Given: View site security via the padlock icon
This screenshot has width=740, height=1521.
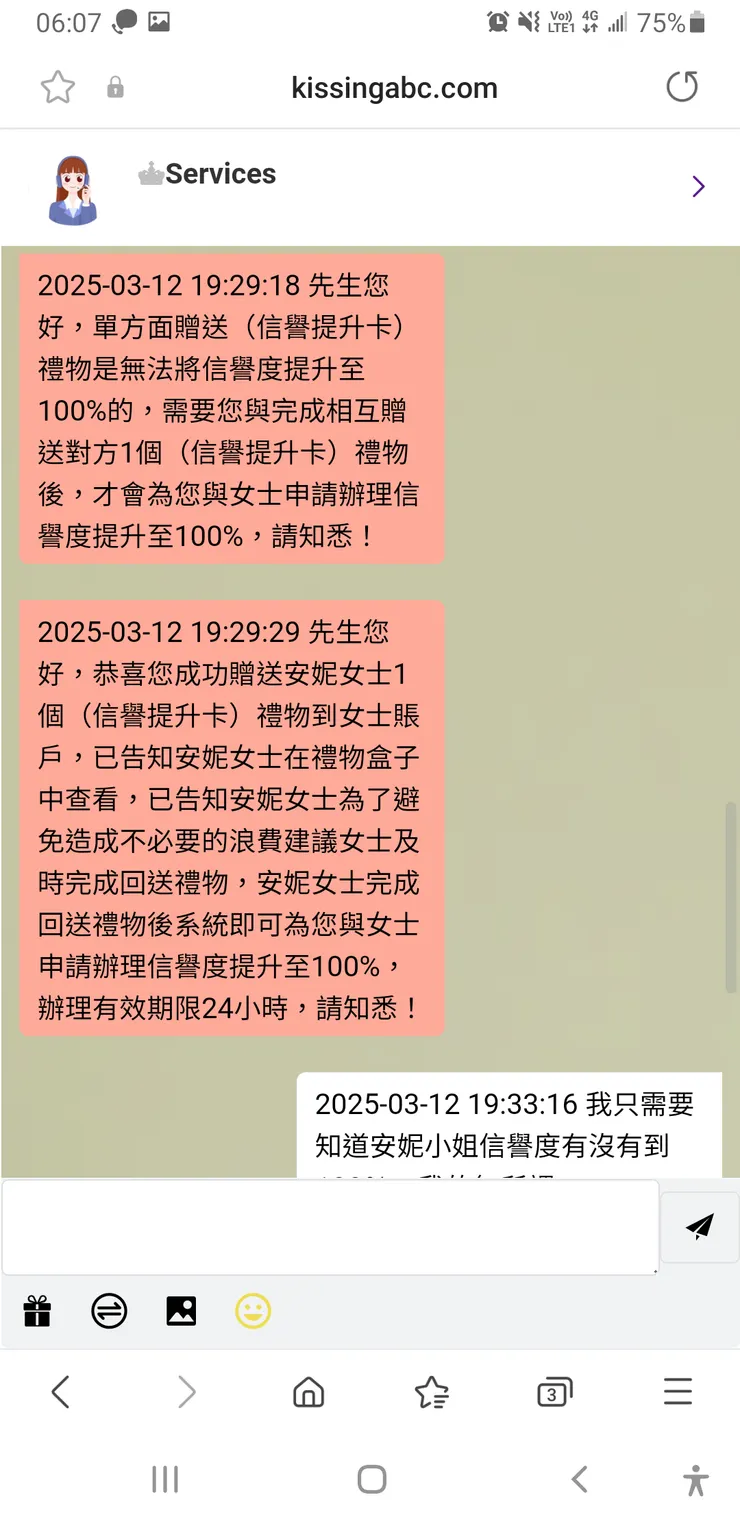Looking at the screenshot, I should tap(114, 87).
